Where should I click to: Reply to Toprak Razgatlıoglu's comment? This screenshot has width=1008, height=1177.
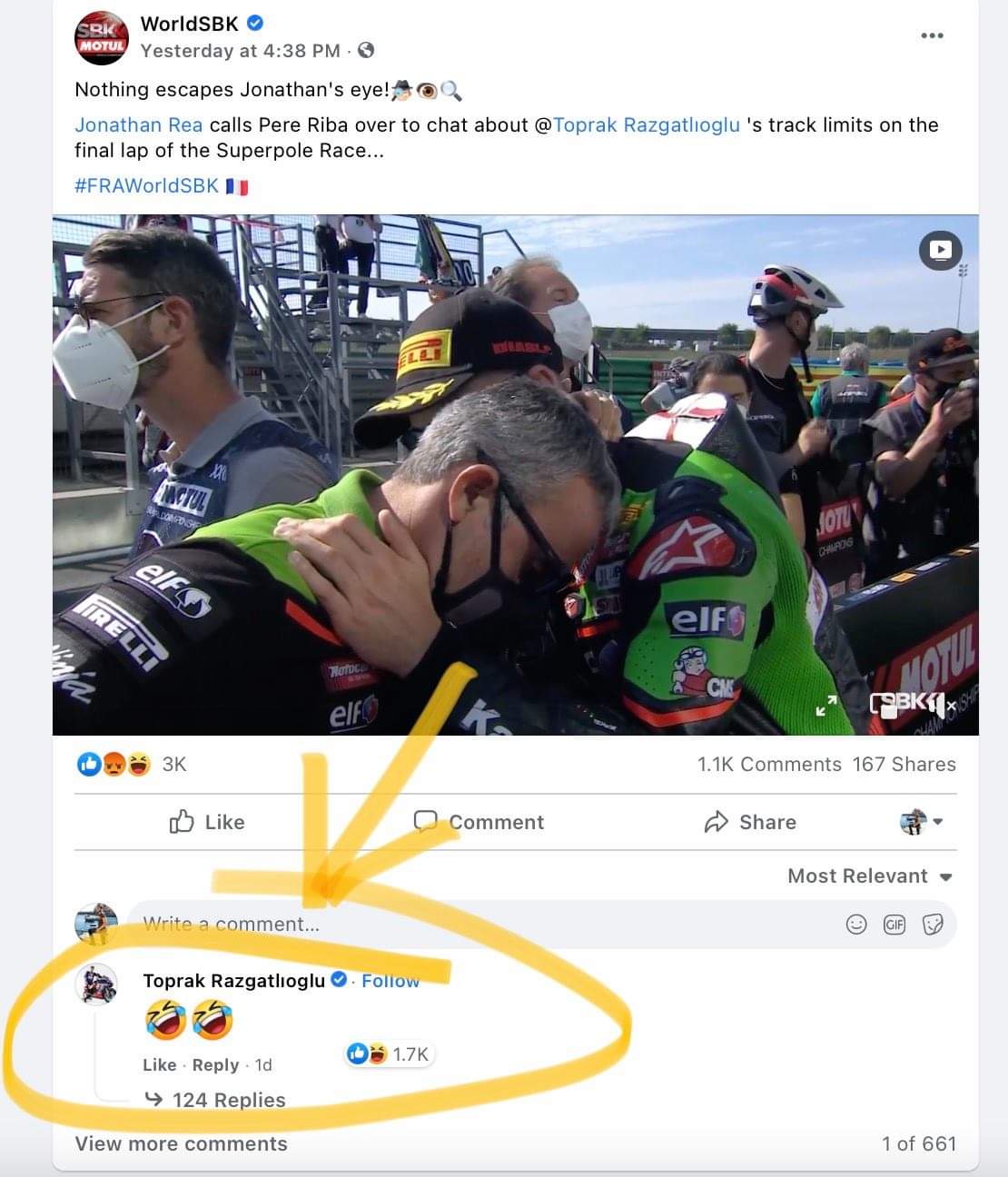215,1065
